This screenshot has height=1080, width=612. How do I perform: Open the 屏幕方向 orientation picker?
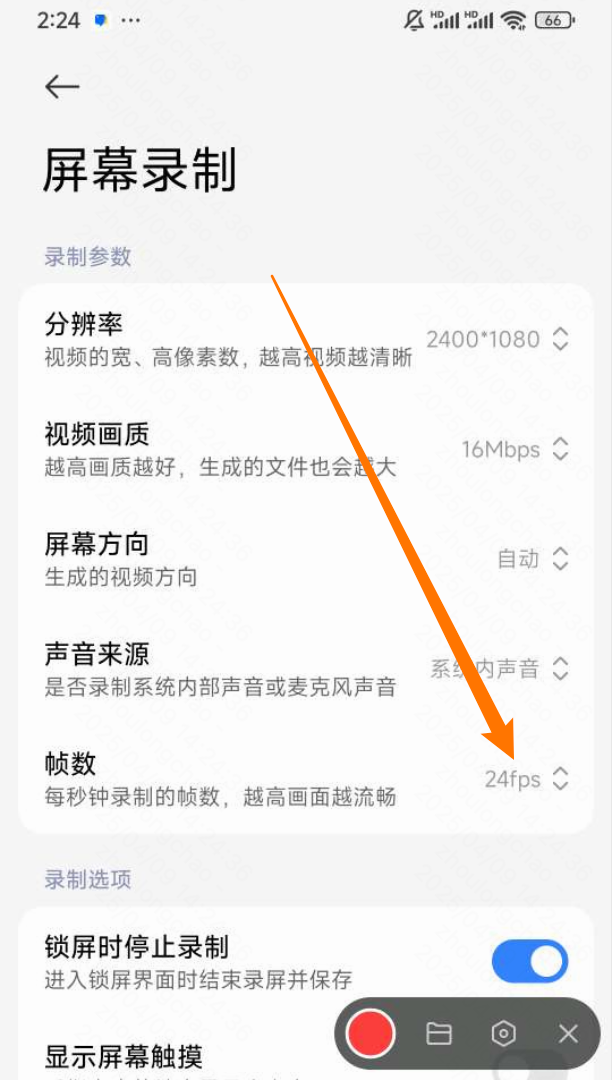click(532, 559)
